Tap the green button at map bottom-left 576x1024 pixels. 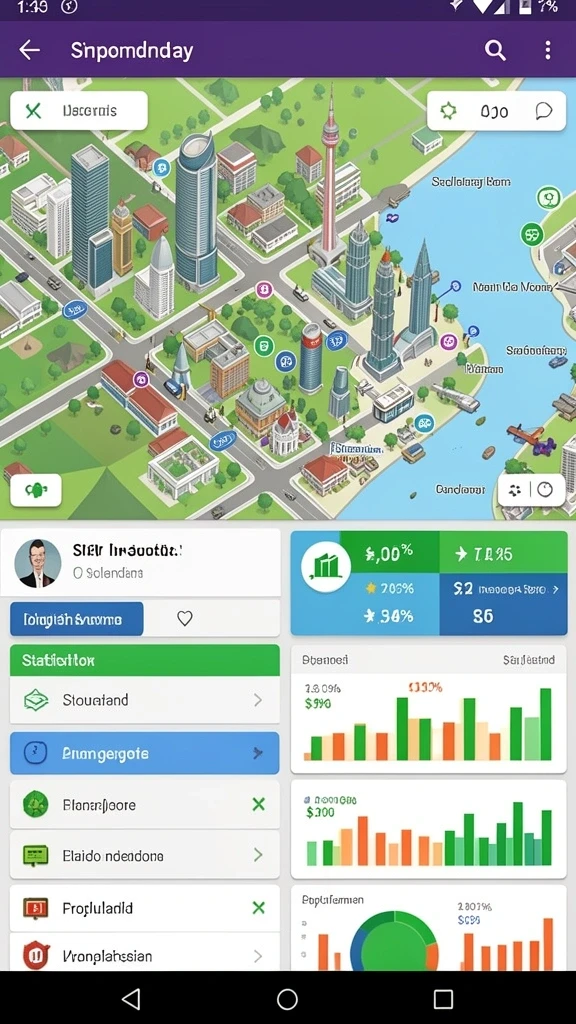[36, 490]
